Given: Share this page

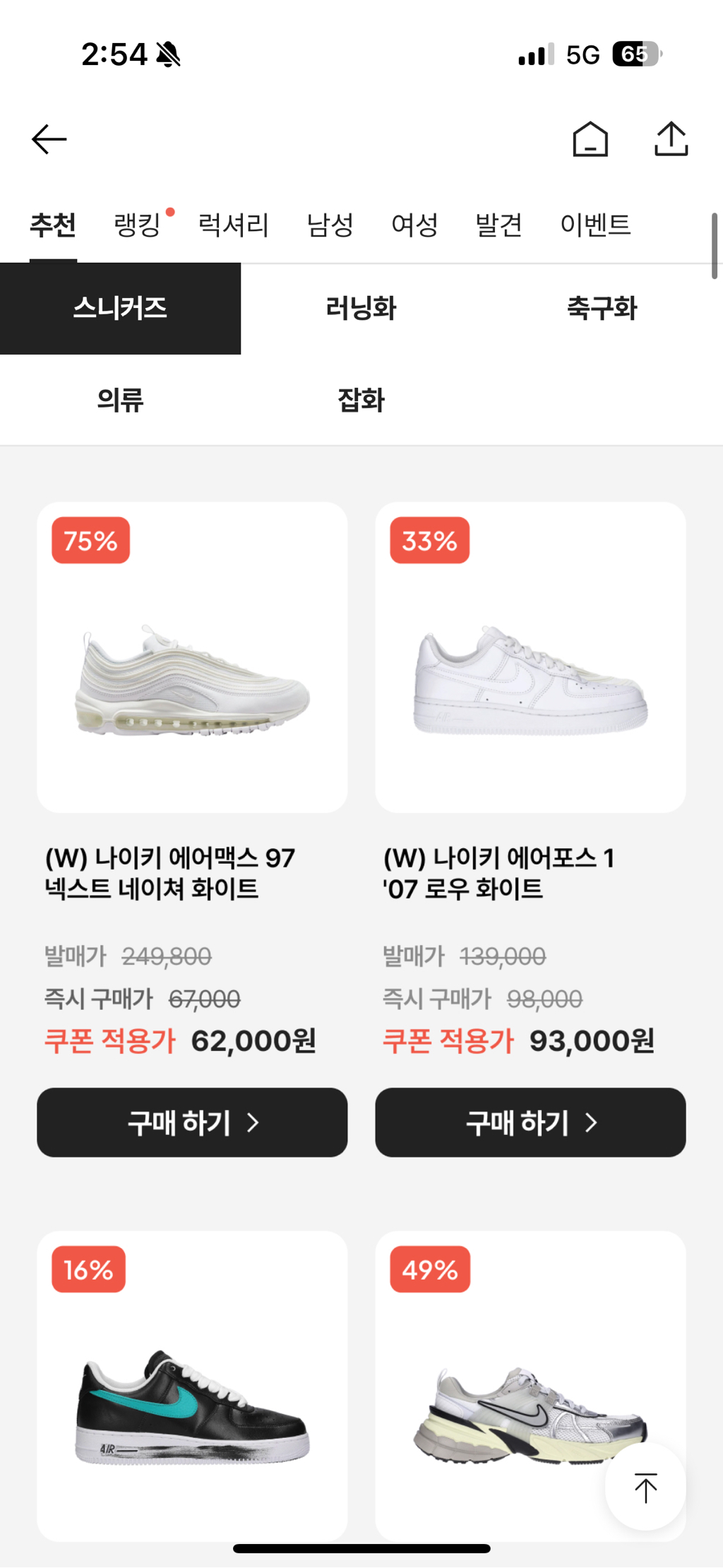Looking at the screenshot, I should 671,138.
